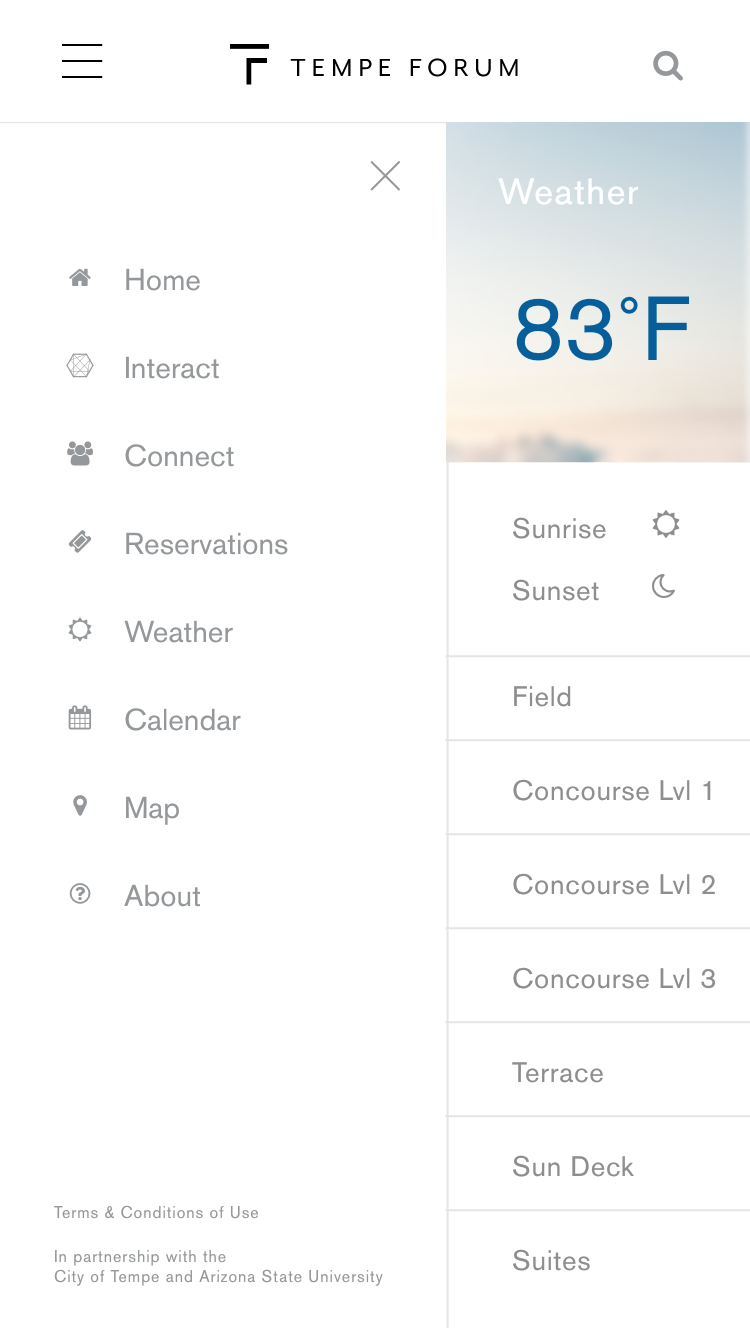Image resolution: width=750 pixels, height=1328 pixels.
Task: Open Concourse Lvl 1
Action: tap(598, 792)
